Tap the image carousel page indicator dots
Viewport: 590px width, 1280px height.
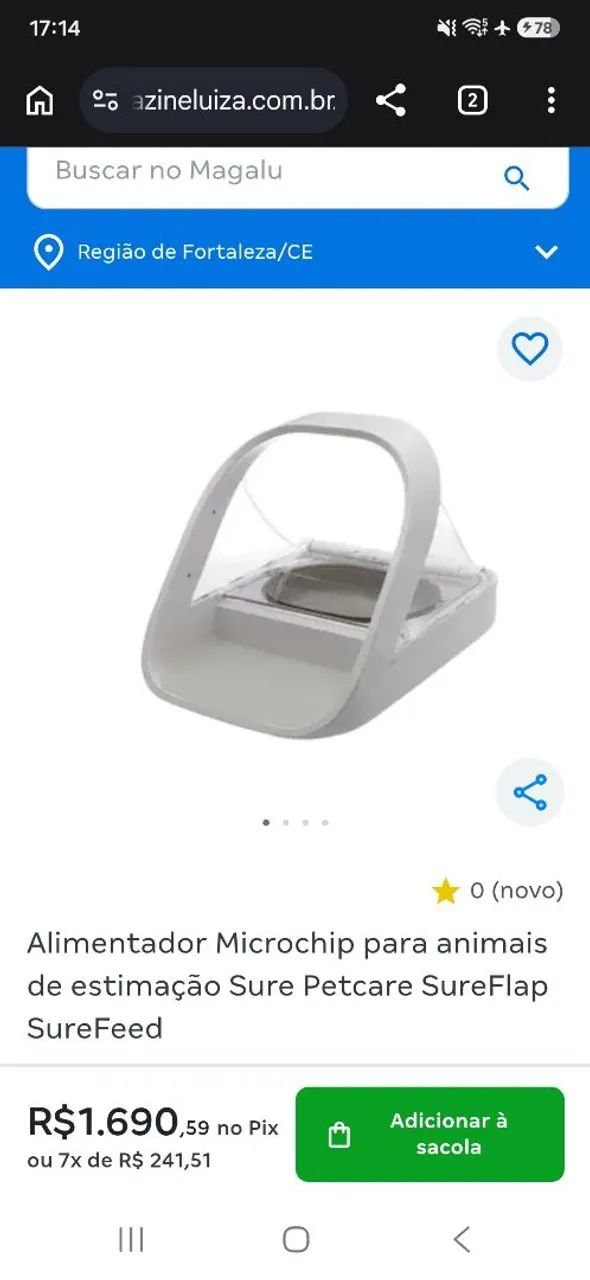coord(295,822)
